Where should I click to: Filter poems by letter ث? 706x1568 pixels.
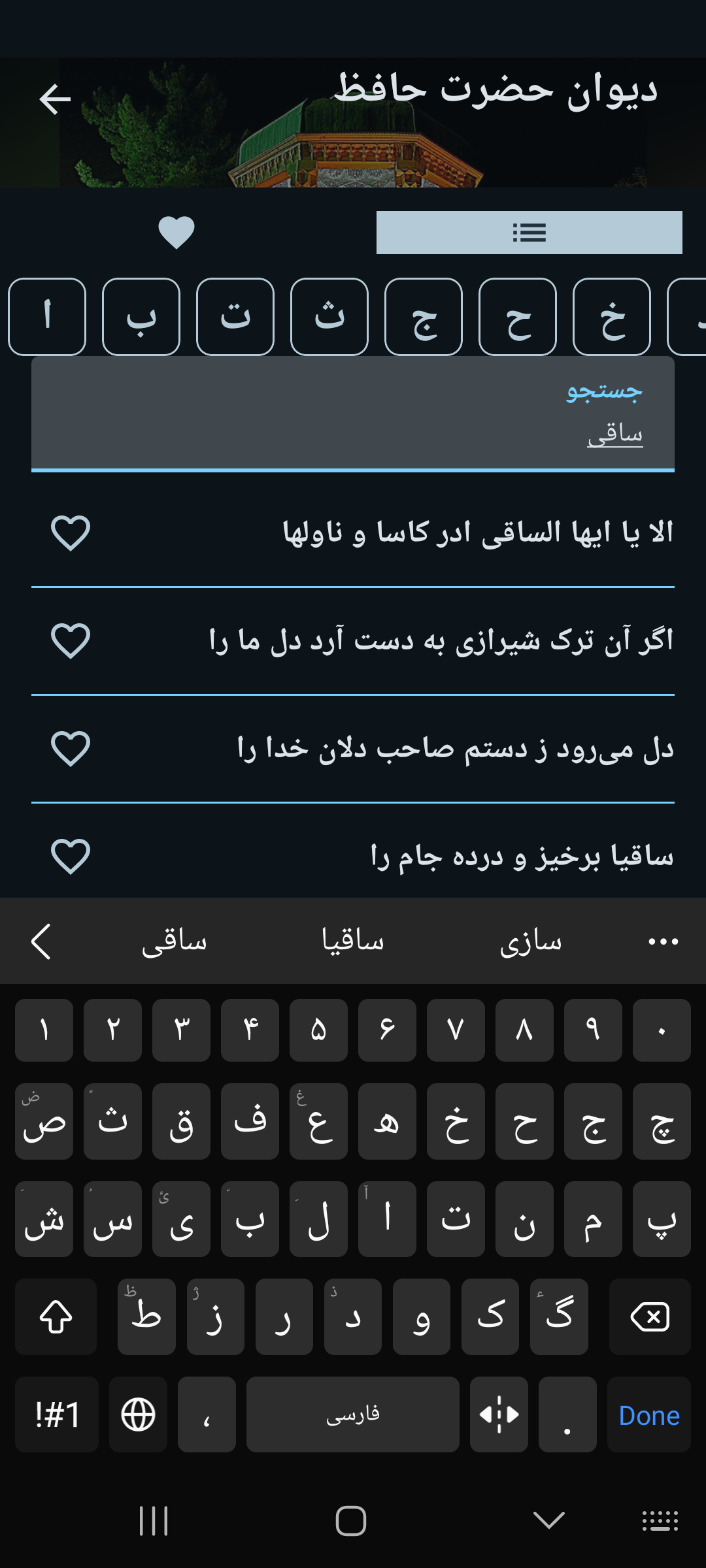(x=329, y=317)
